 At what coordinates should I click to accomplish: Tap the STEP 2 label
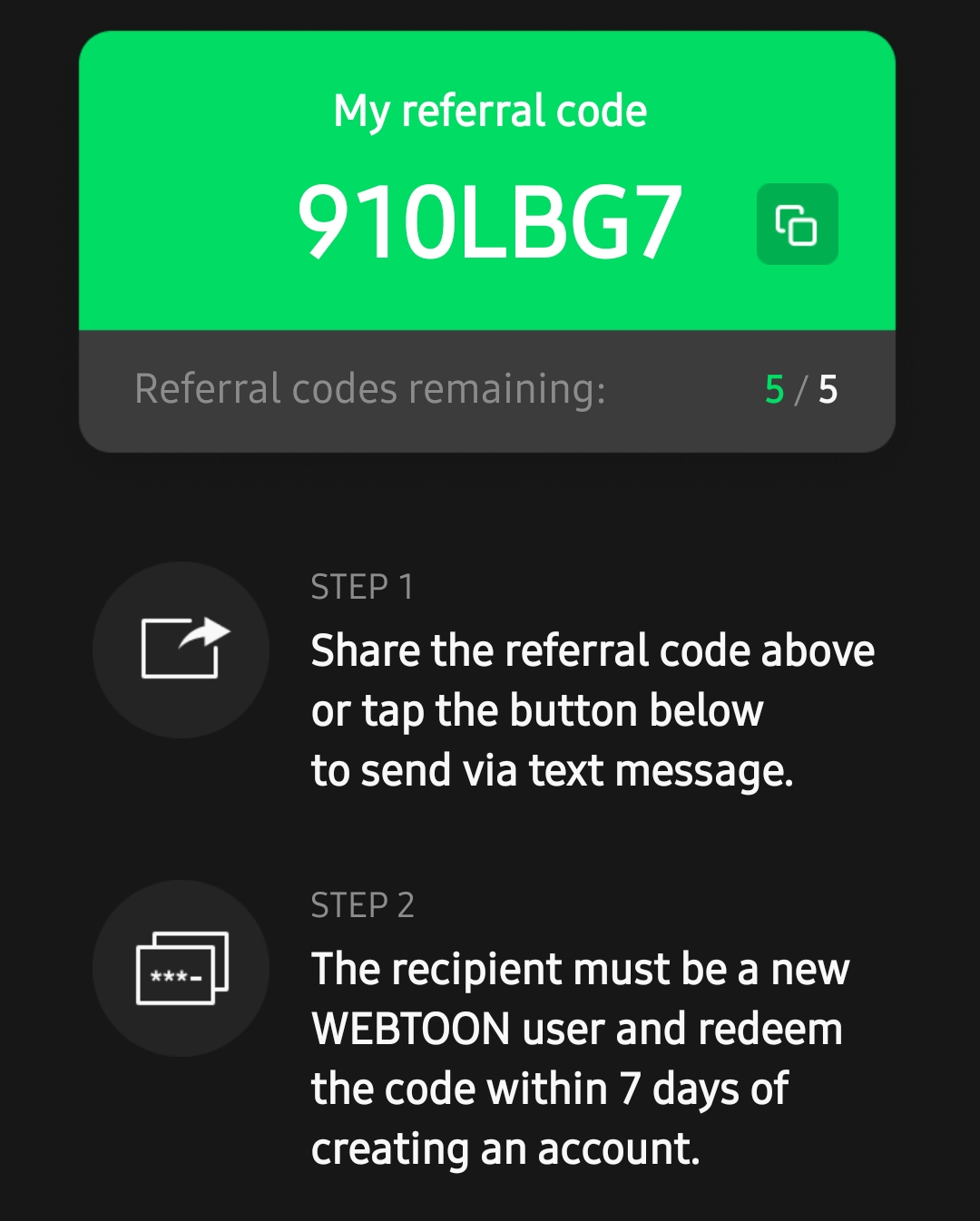362,904
